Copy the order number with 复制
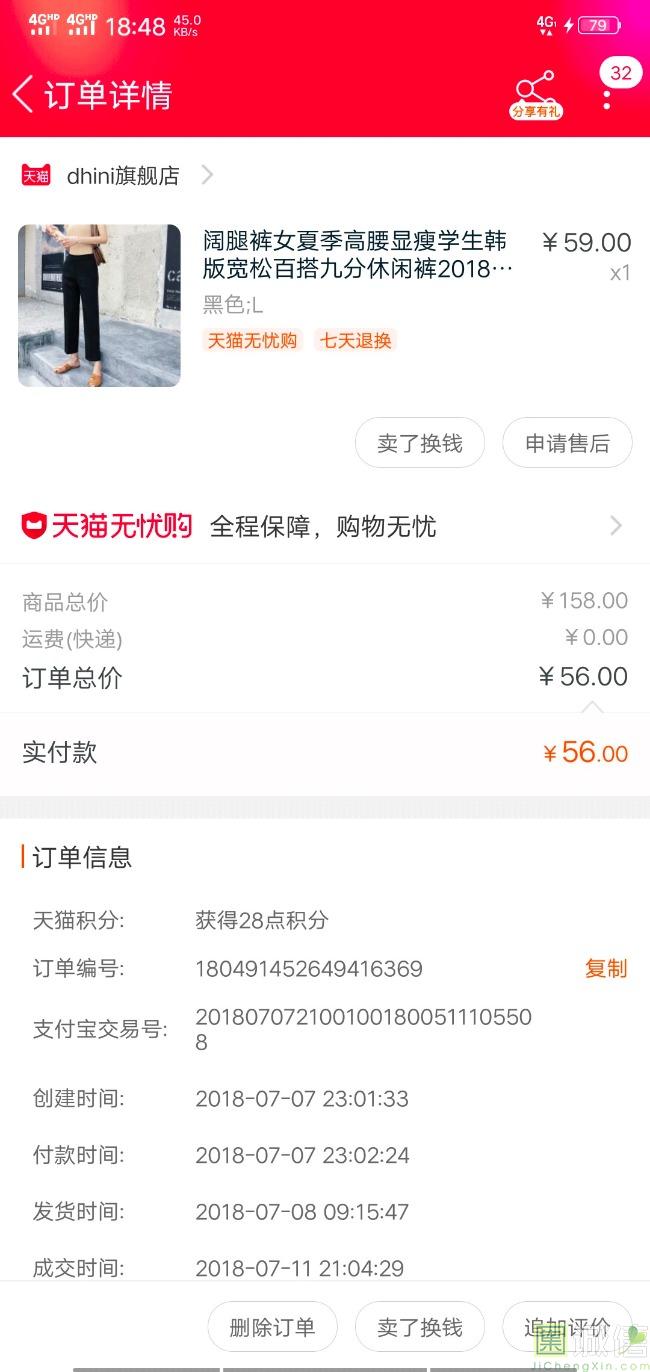The height and width of the screenshot is (1372, 650). 605,968
